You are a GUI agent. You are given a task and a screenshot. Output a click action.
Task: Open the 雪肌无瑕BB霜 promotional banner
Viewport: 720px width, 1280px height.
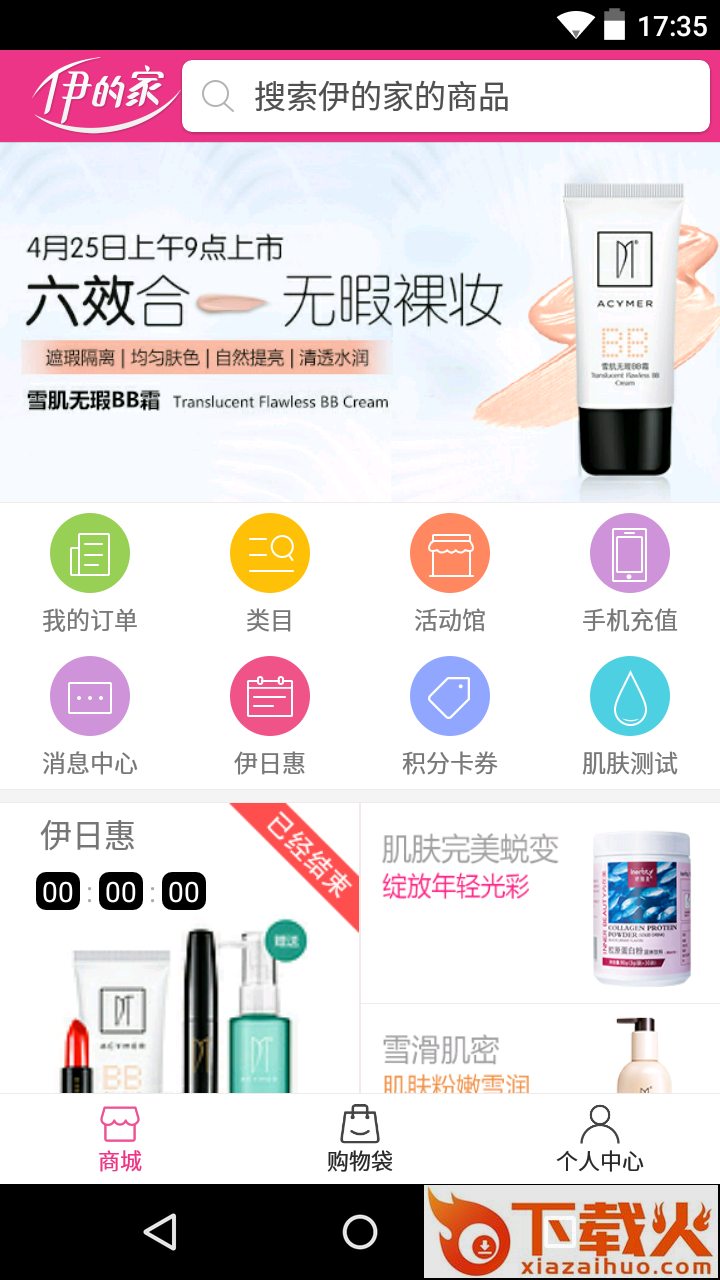tap(360, 322)
